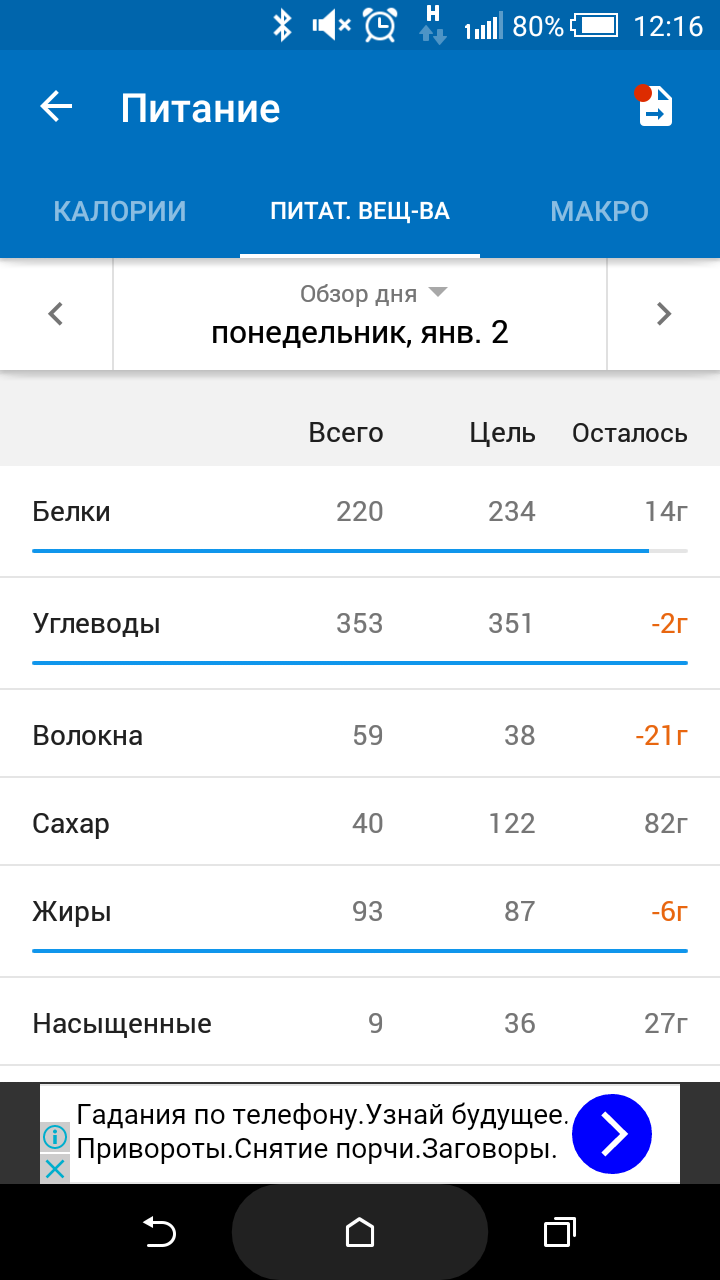Screen dimensions: 720x1280
Task: Close the ad banner
Action: coord(55,1168)
